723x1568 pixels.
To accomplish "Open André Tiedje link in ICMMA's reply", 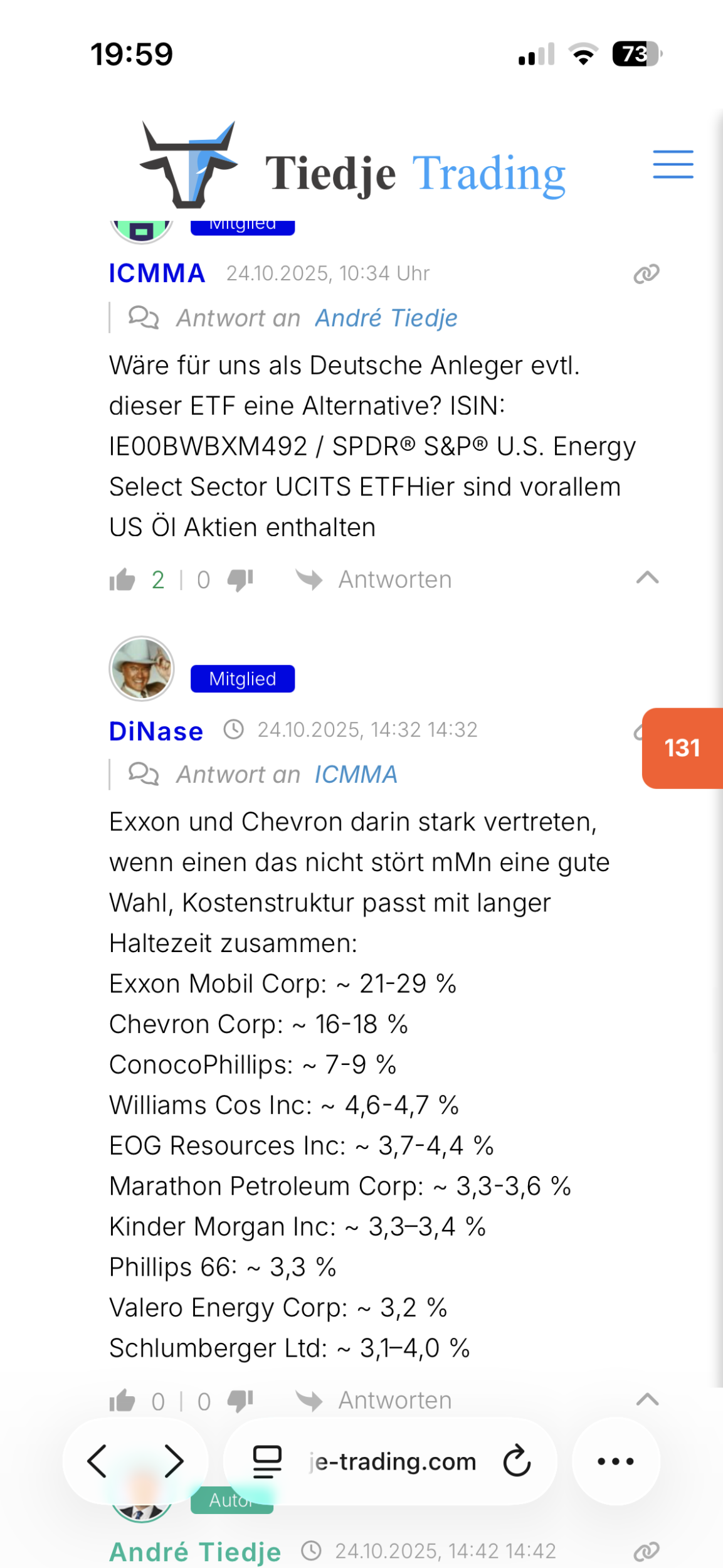I will [x=386, y=319].
